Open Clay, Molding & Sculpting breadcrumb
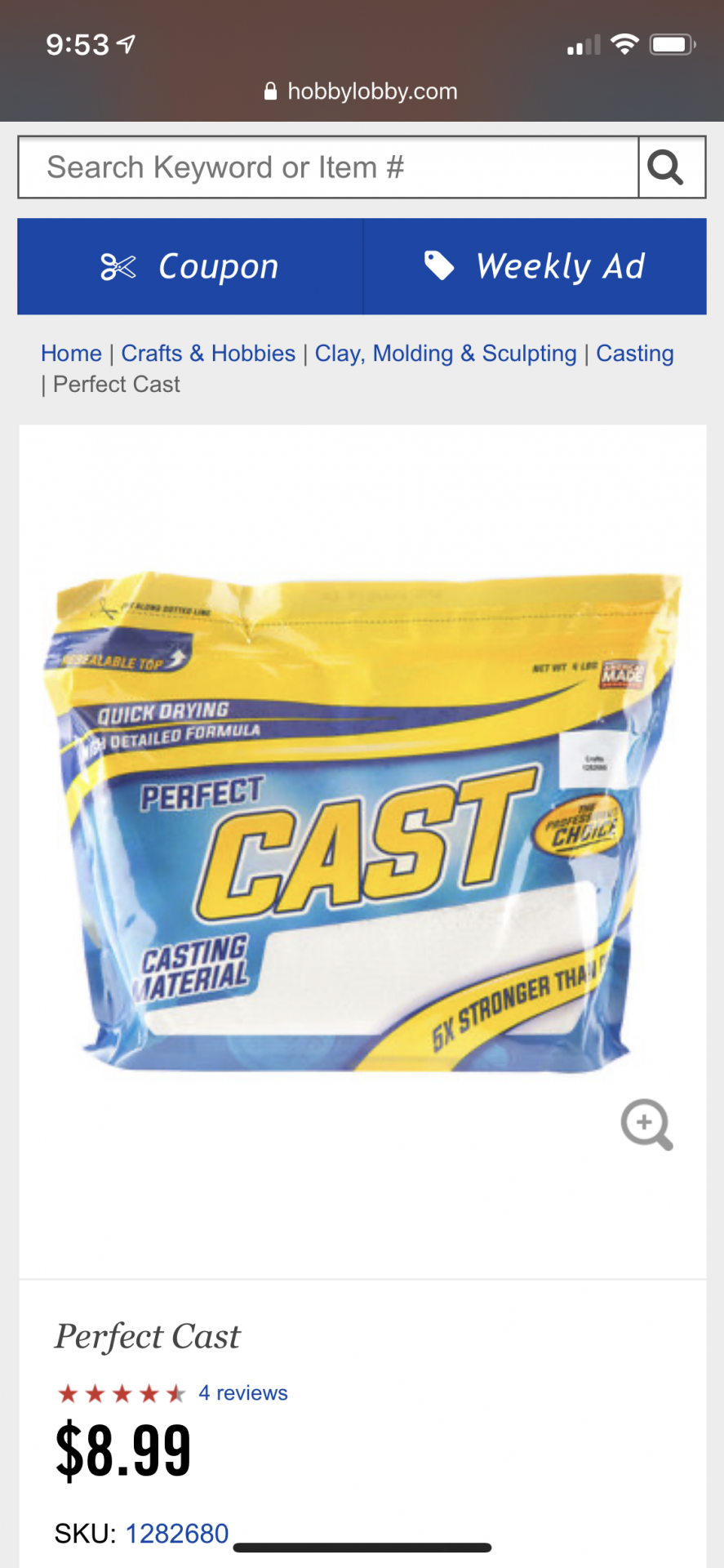Image resolution: width=724 pixels, height=1568 pixels. (446, 354)
